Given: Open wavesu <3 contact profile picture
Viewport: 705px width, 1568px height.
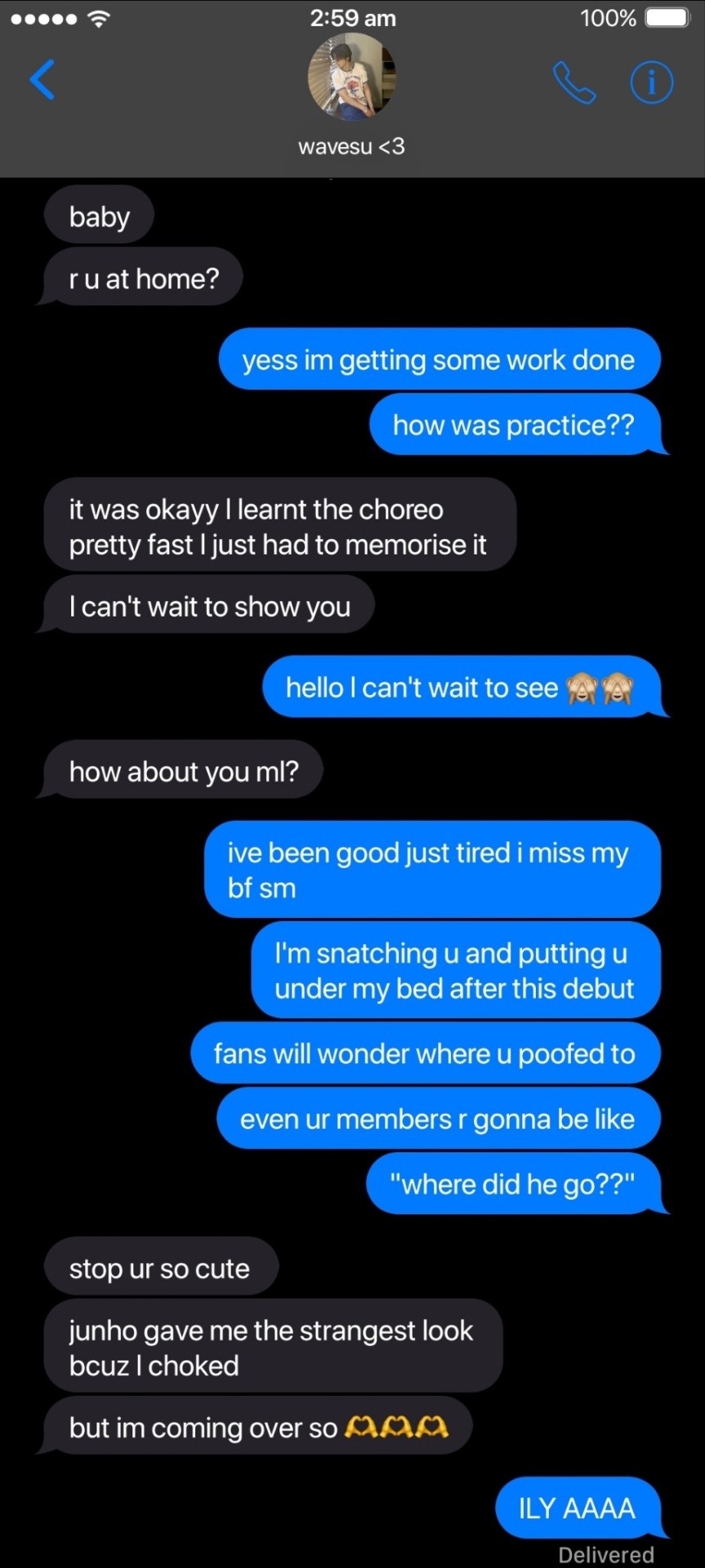Looking at the screenshot, I should [351, 78].
